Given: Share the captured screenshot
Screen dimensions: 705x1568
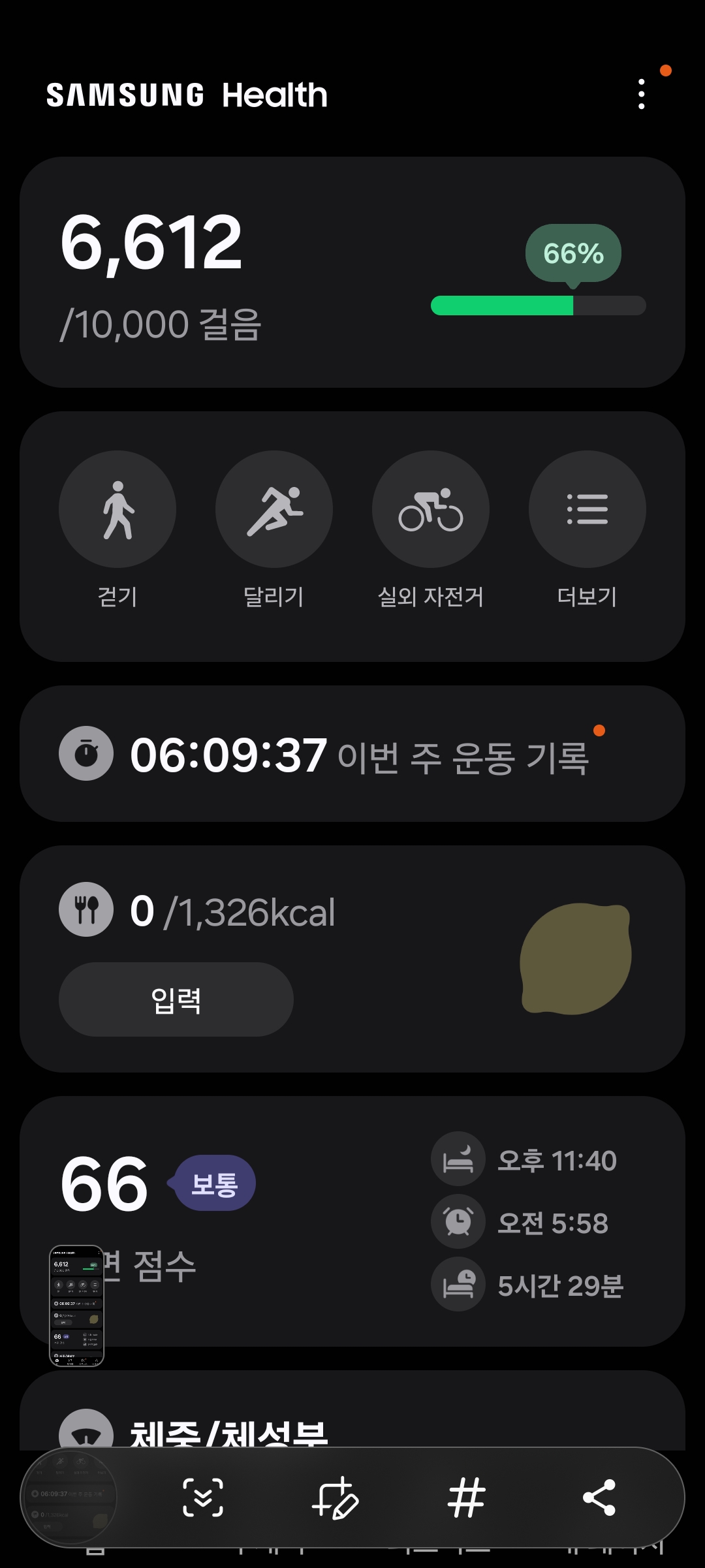Looking at the screenshot, I should pos(599,1497).
